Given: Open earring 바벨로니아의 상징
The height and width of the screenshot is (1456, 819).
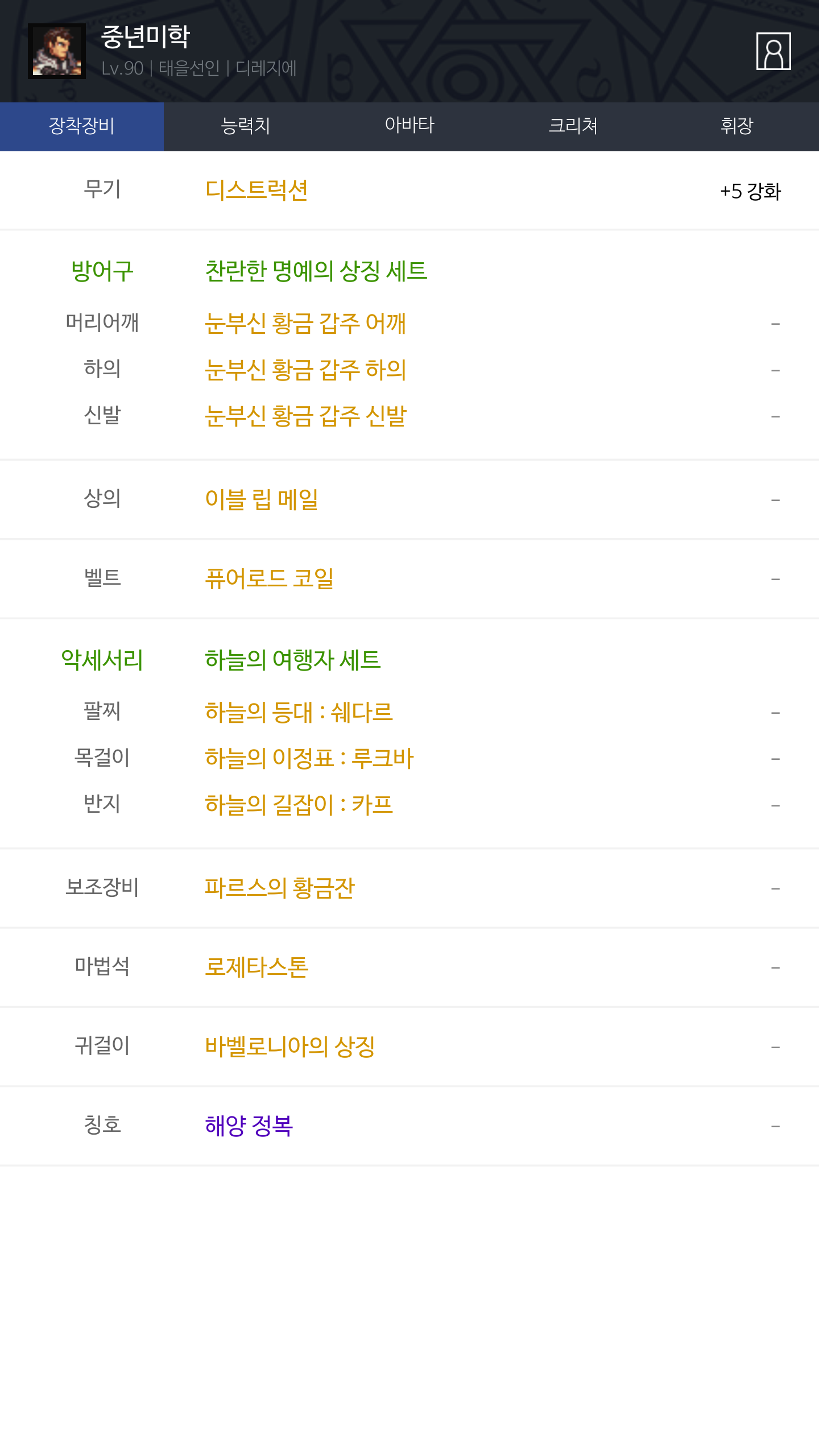Looking at the screenshot, I should (x=290, y=1046).
